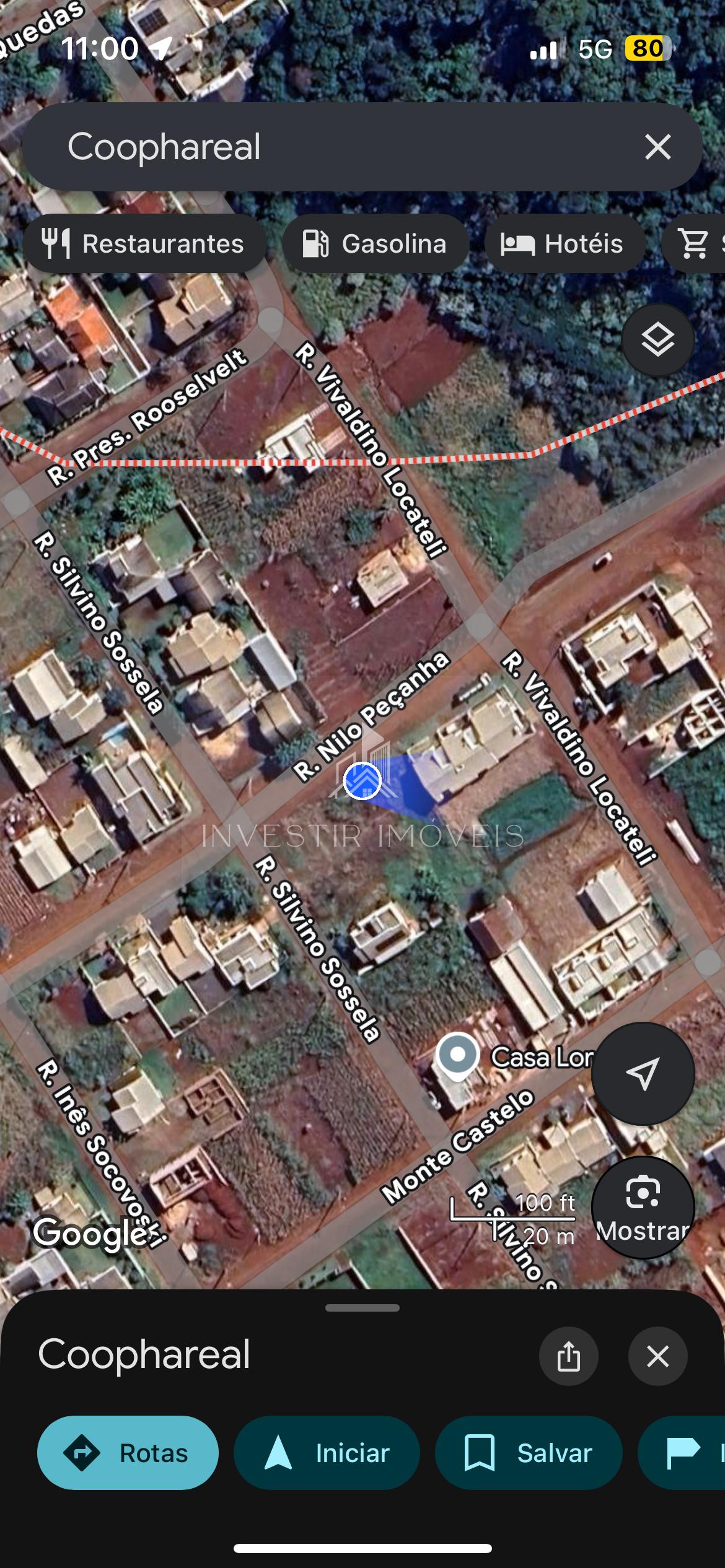The width and height of the screenshot is (725, 1568).
Task: Tap the shopping cart chip
Action: (x=693, y=243)
